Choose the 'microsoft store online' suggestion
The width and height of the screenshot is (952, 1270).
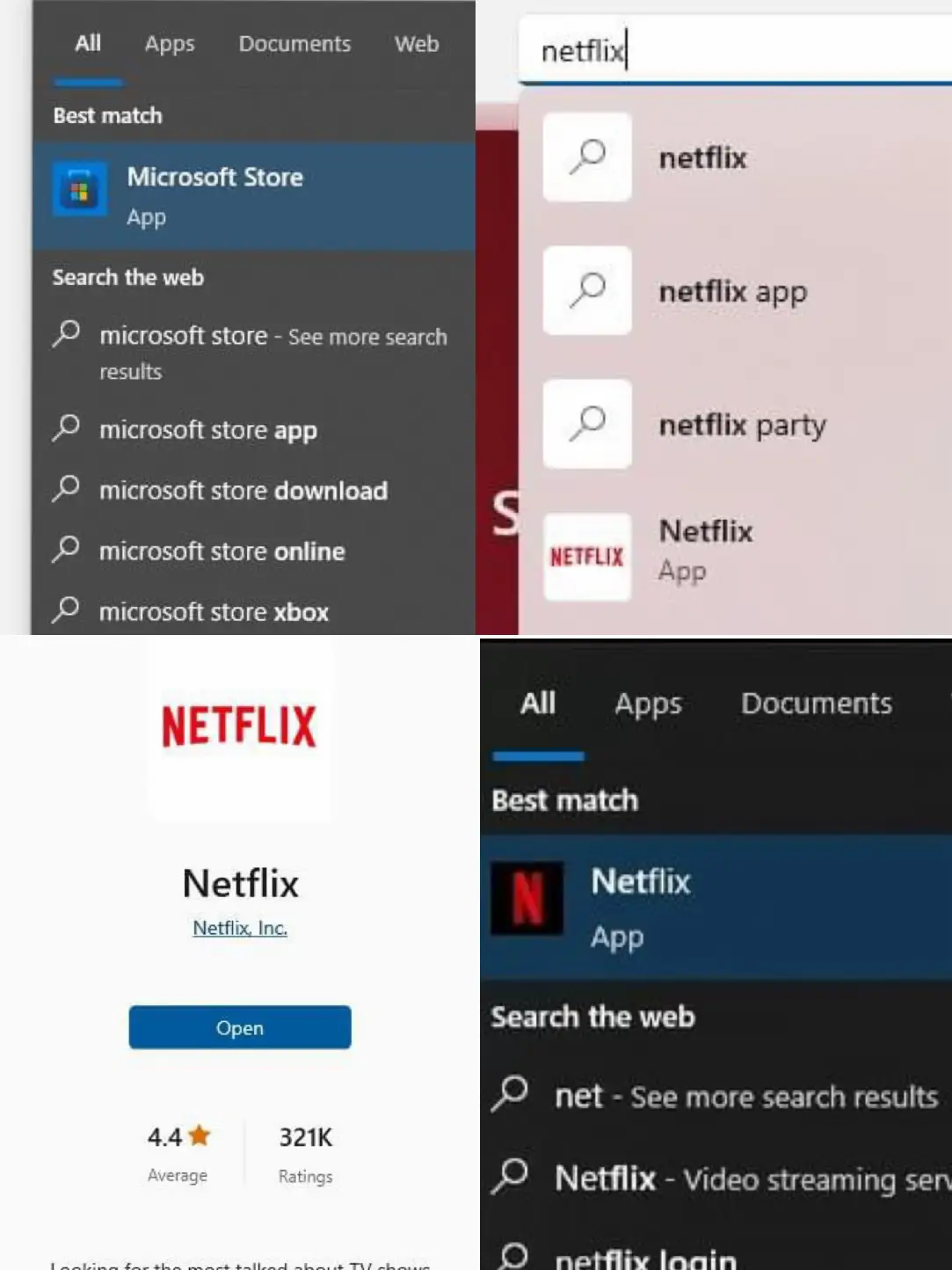click(221, 551)
